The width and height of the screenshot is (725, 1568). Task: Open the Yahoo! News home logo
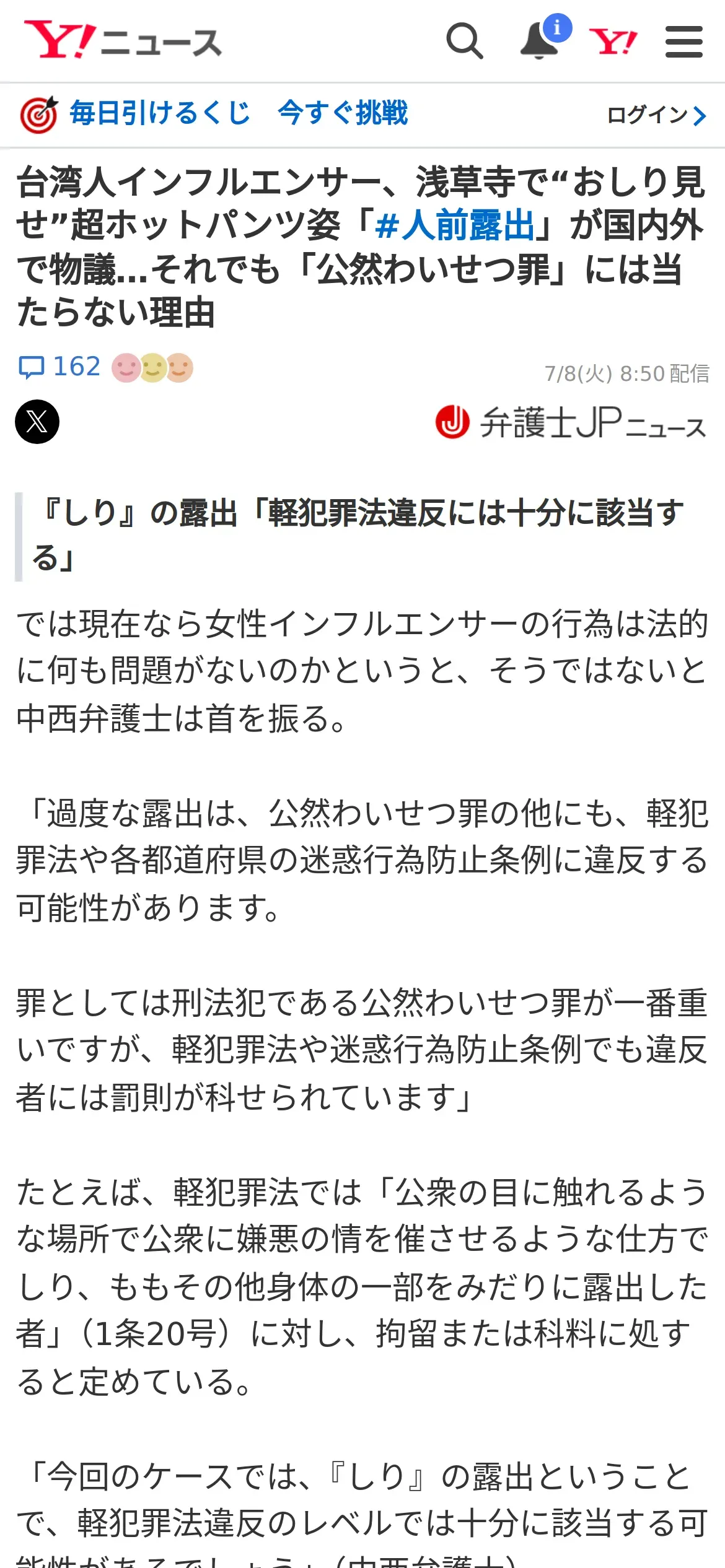tap(123, 40)
